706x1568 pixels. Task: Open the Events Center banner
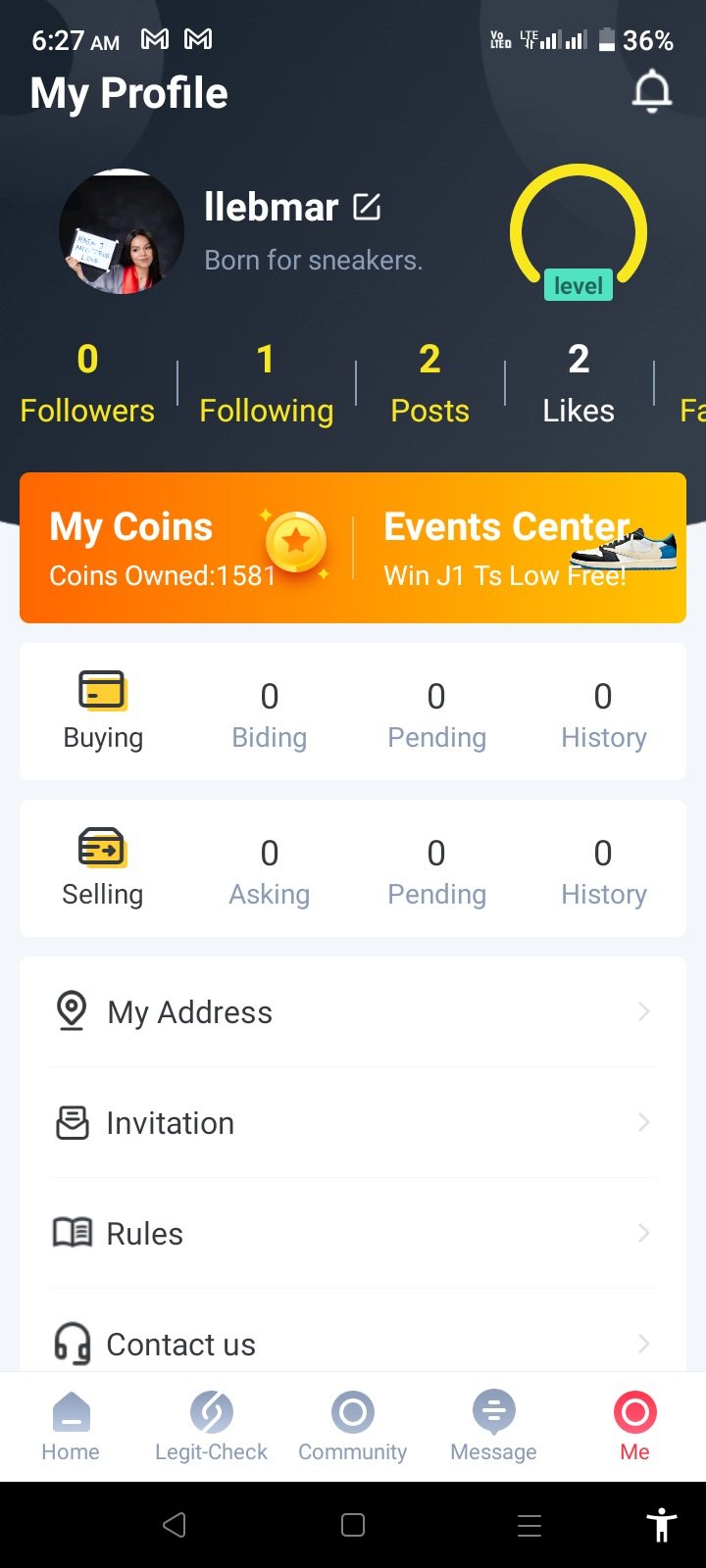[x=520, y=548]
